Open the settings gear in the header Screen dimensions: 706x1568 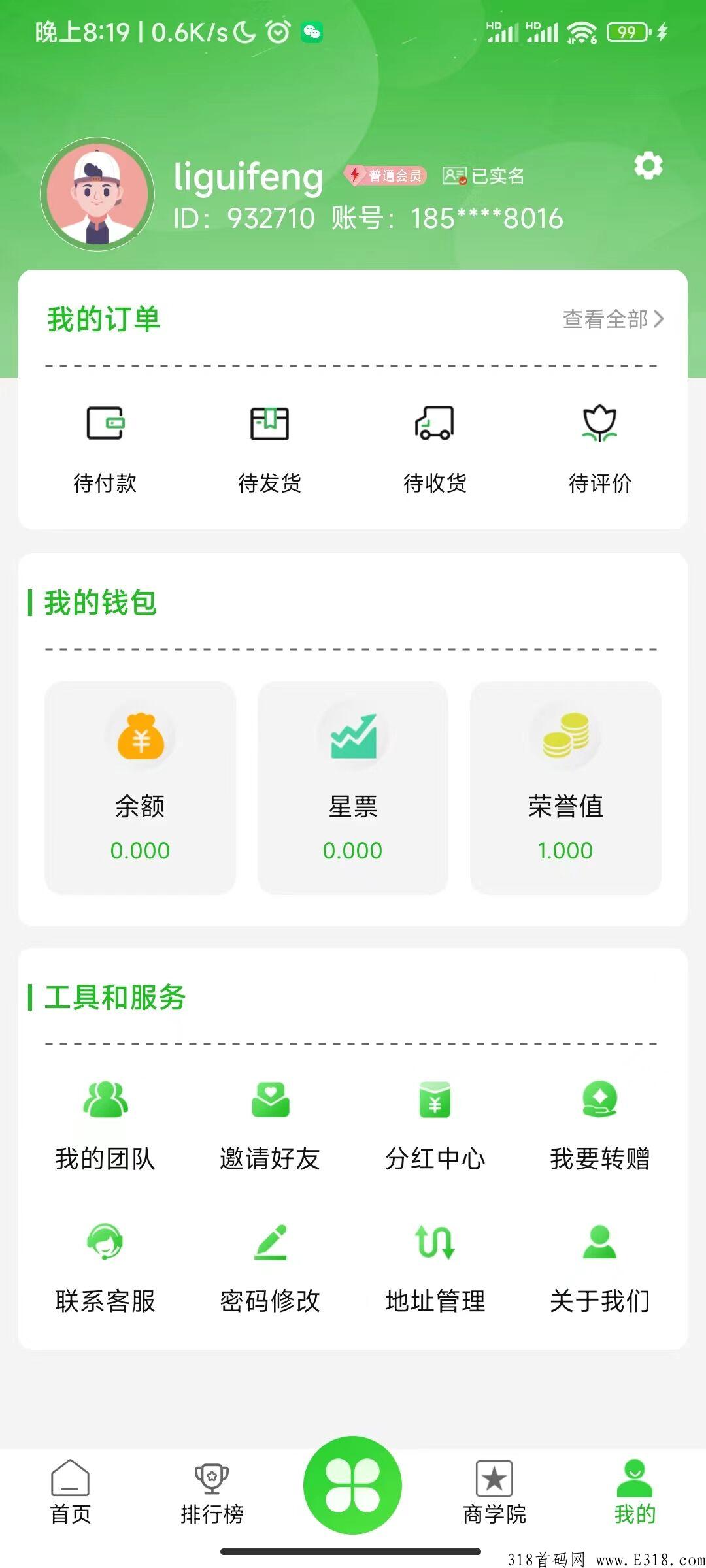click(647, 167)
